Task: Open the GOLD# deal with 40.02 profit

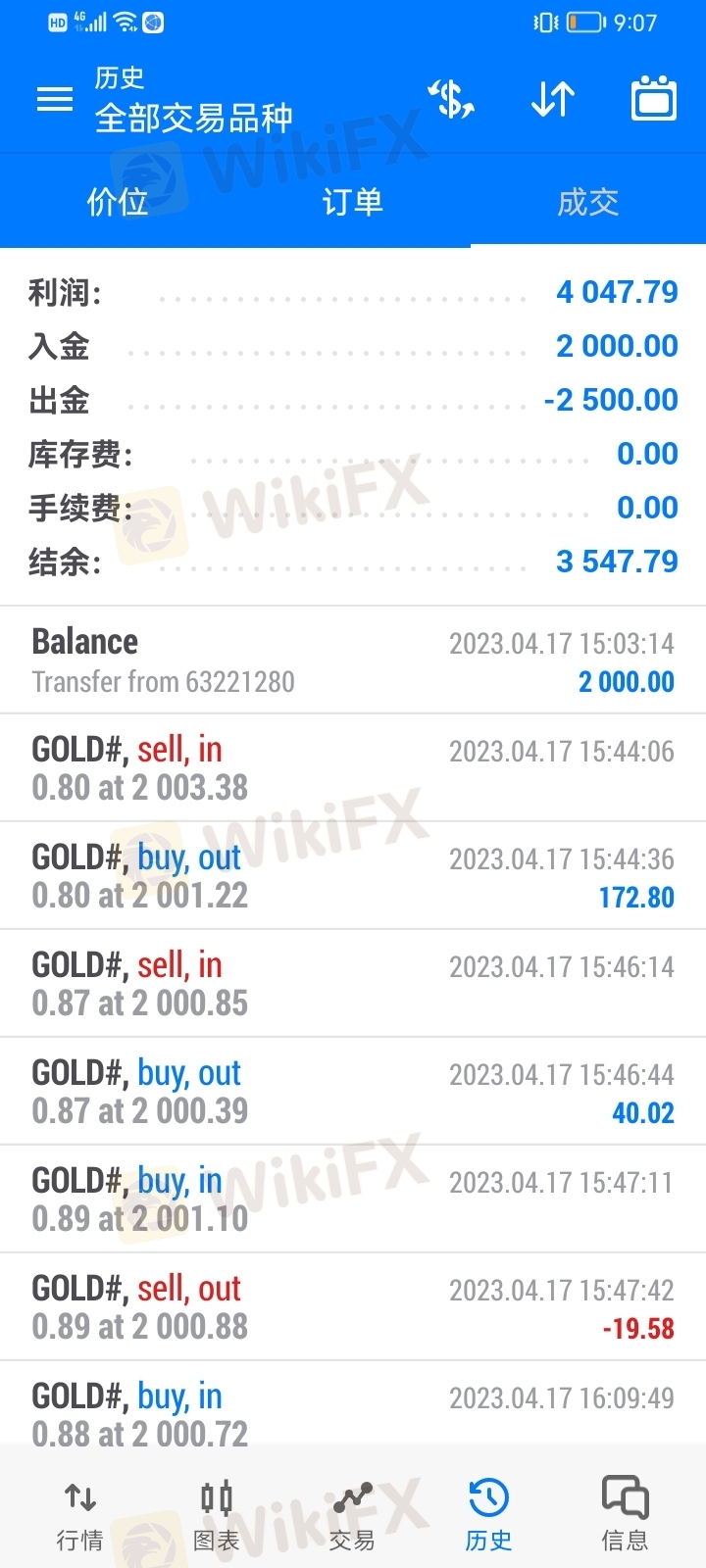Action: point(353,1092)
